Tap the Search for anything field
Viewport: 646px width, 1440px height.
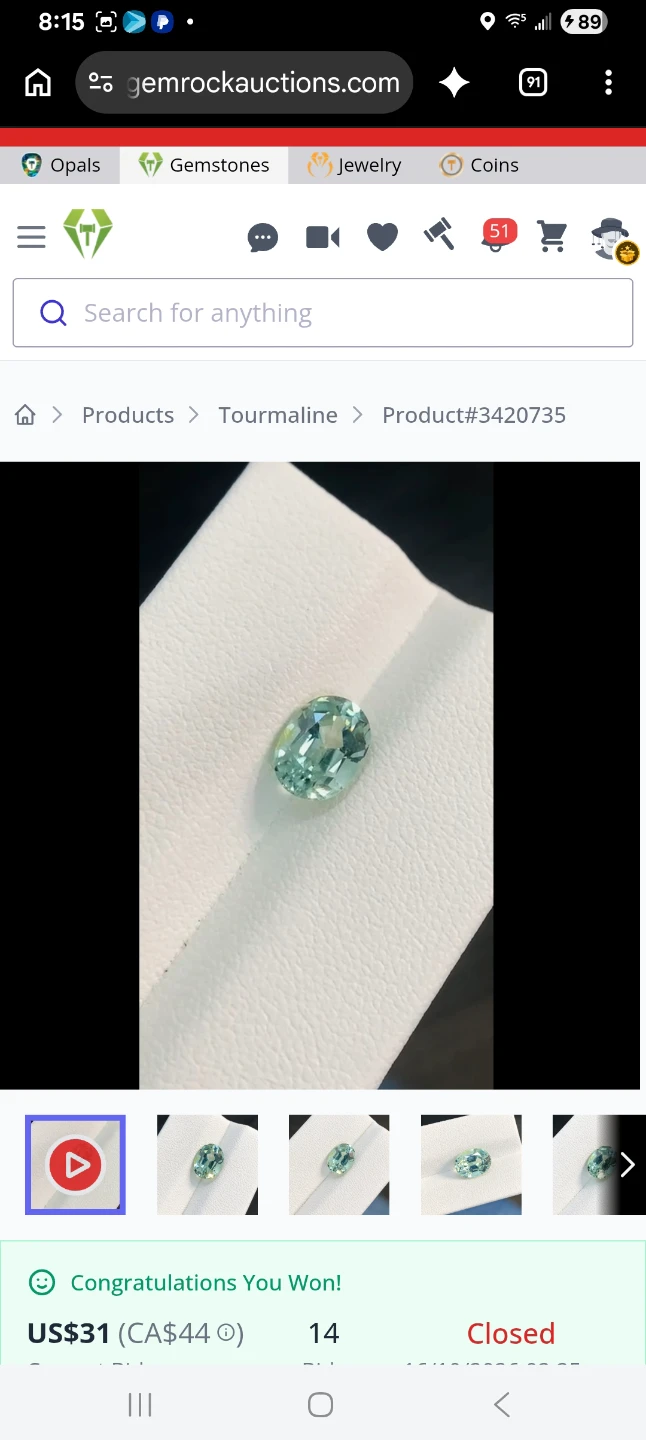coord(323,313)
